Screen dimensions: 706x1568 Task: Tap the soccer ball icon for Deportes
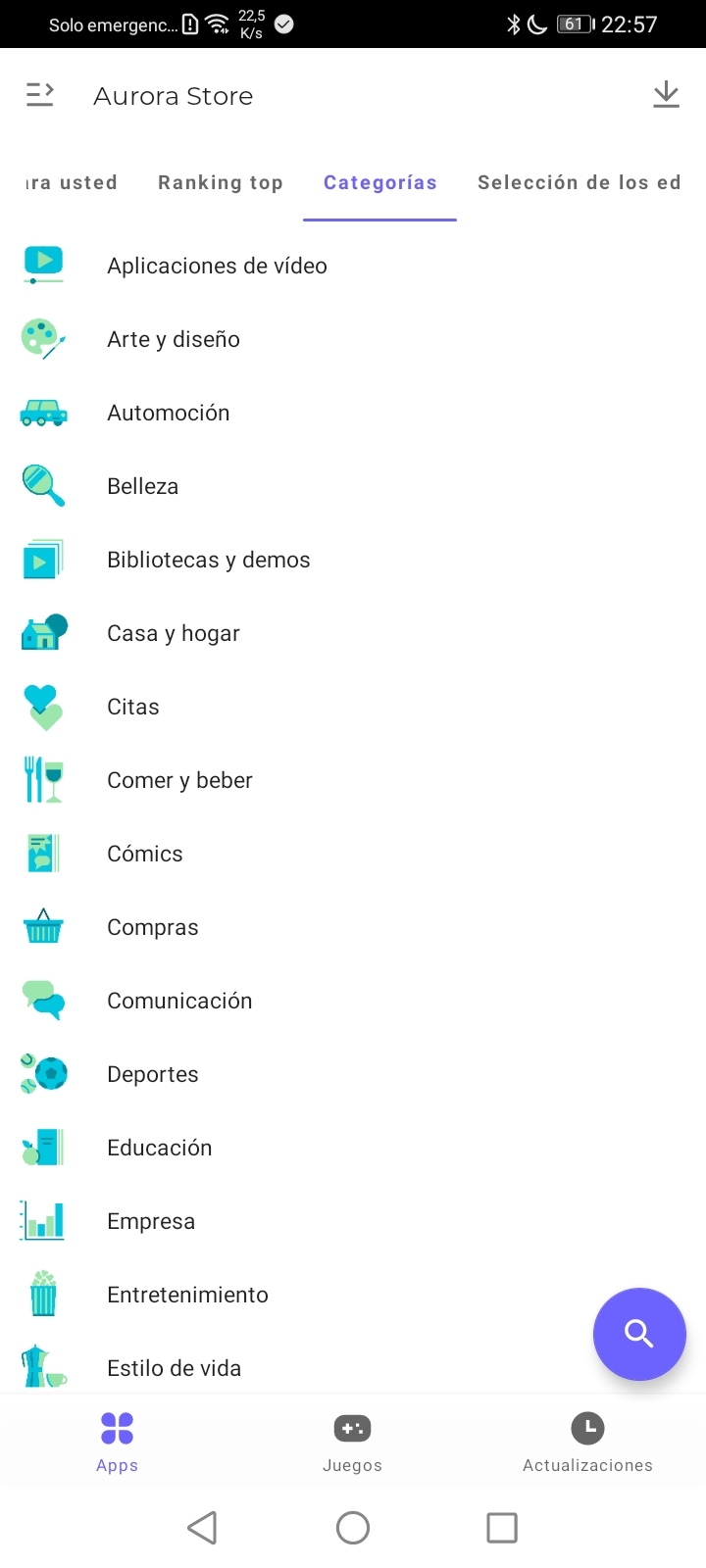click(43, 1073)
